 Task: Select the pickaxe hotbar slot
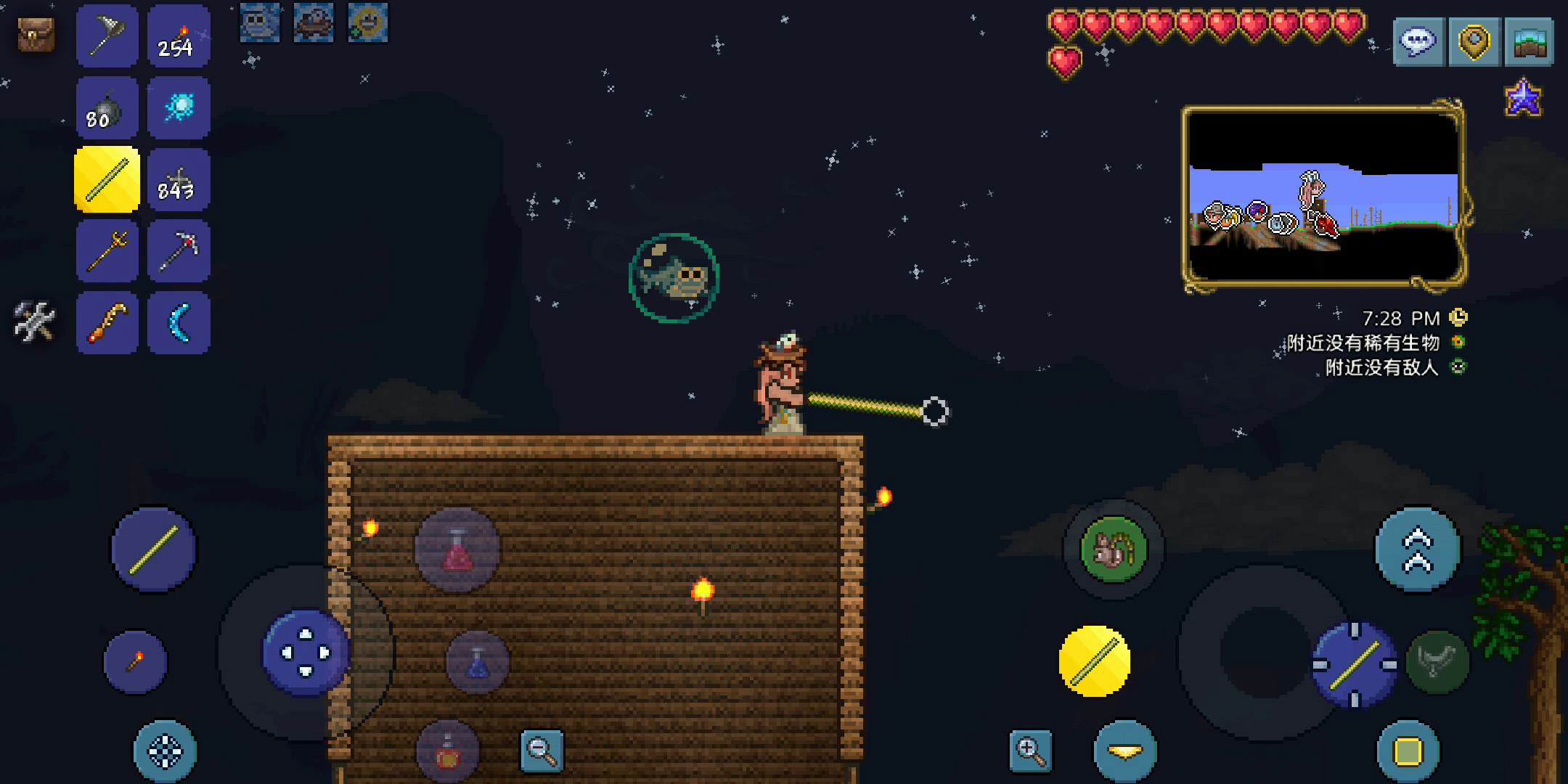click(x=179, y=251)
